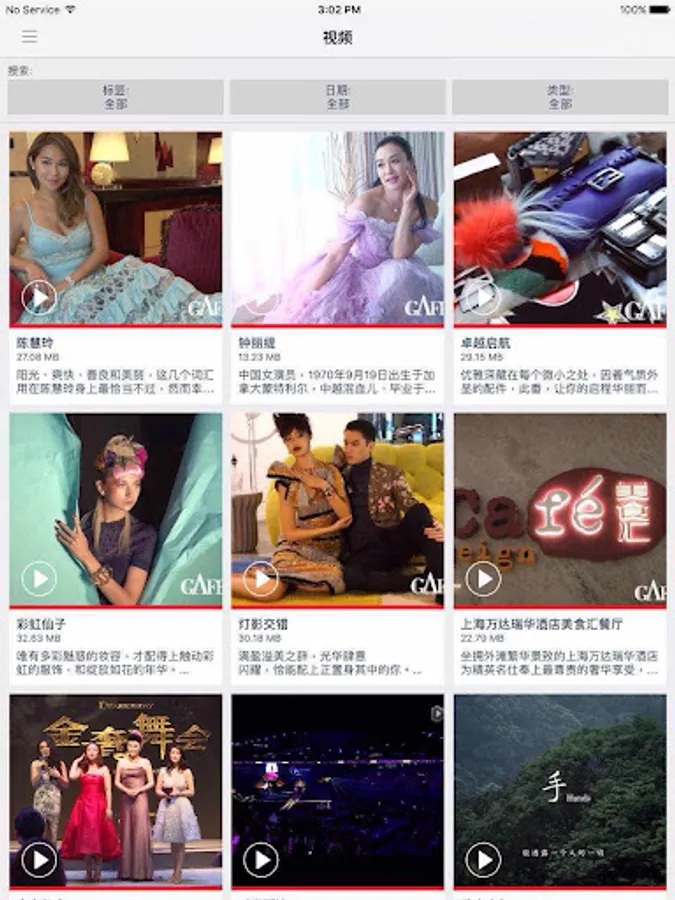Open the hamburger drawer menu

[30, 37]
